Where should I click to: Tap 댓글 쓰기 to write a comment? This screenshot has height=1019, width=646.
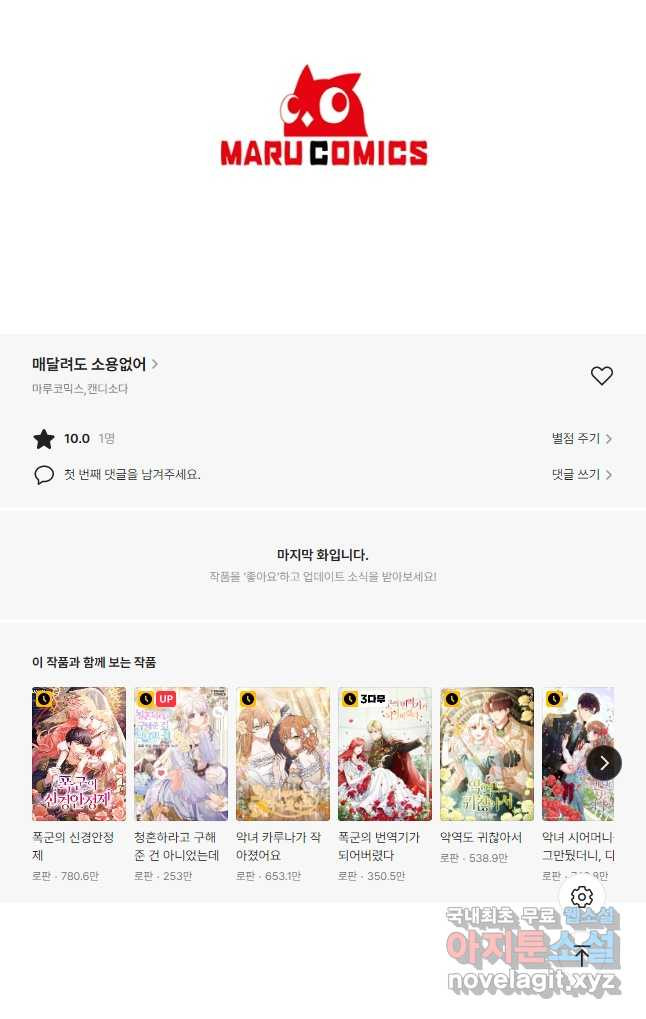[x=581, y=475]
